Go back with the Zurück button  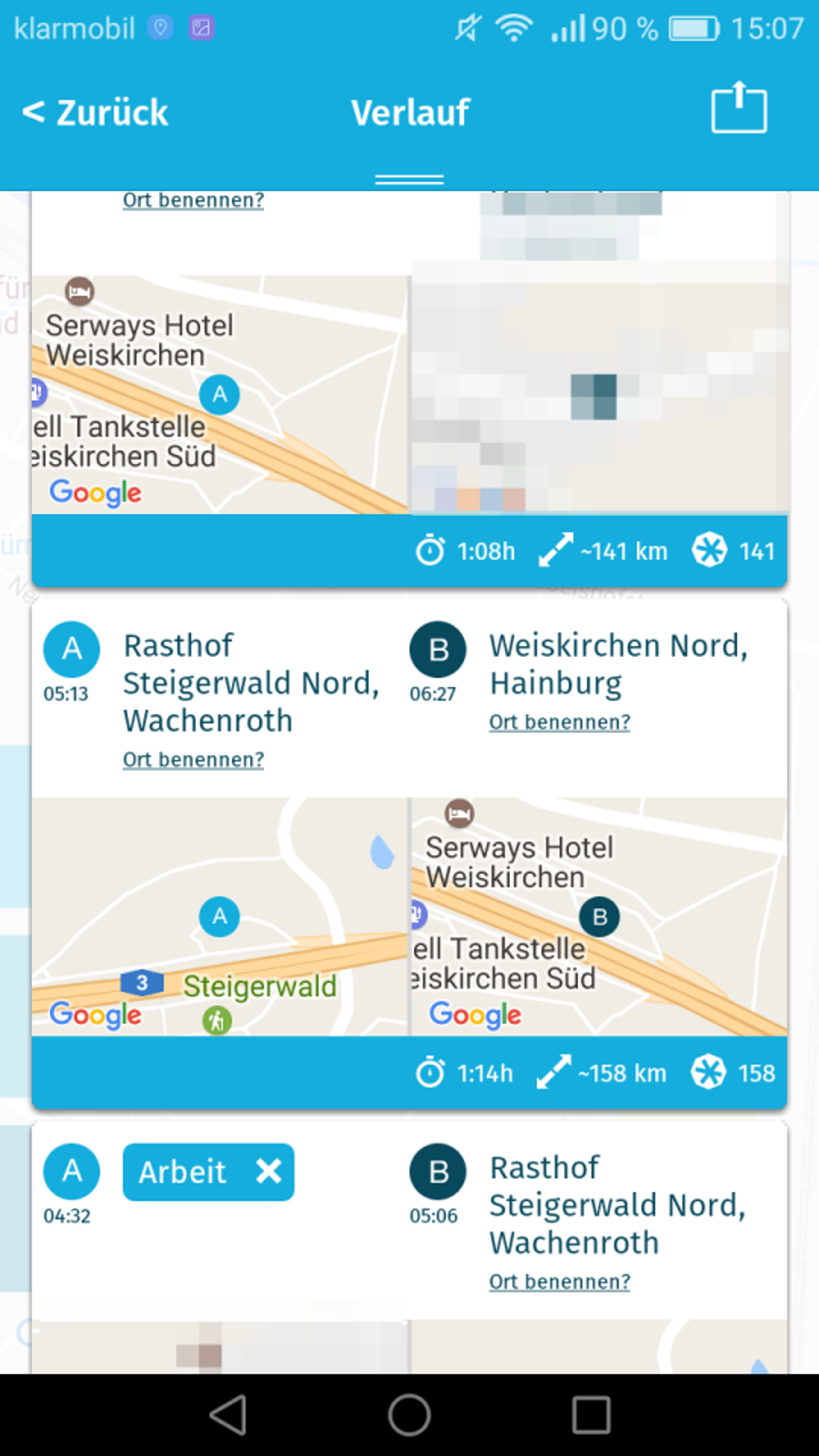click(96, 113)
